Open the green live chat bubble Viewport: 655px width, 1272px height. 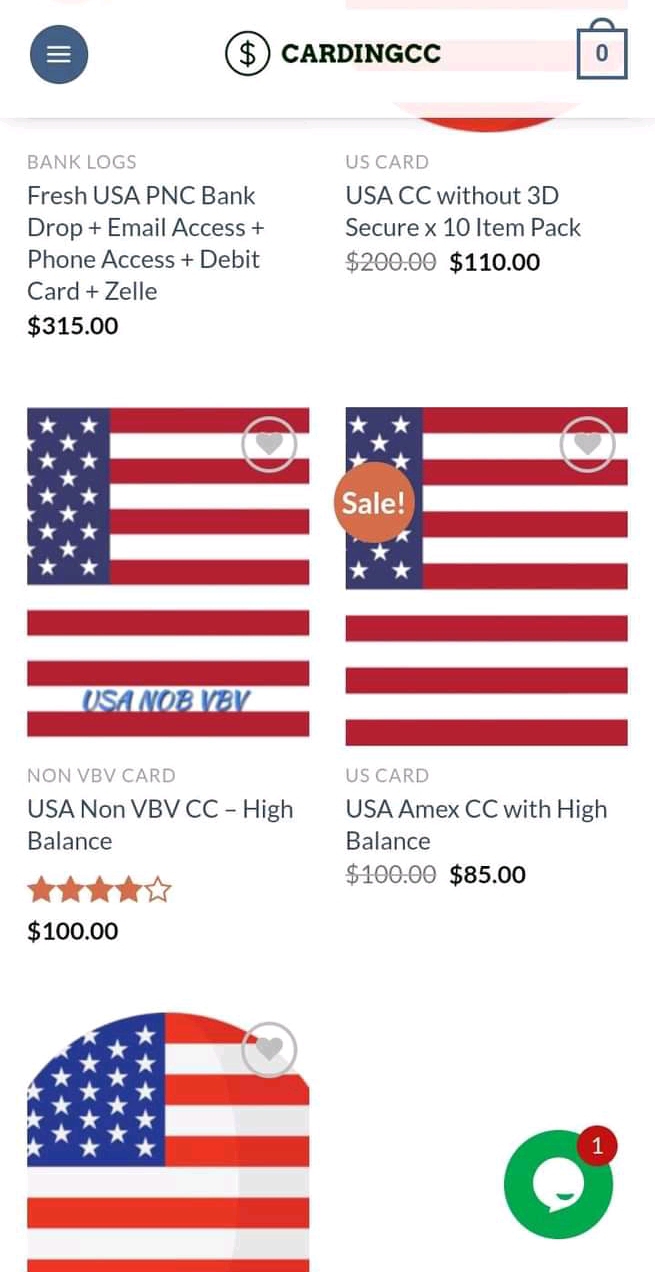coord(558,1185)
